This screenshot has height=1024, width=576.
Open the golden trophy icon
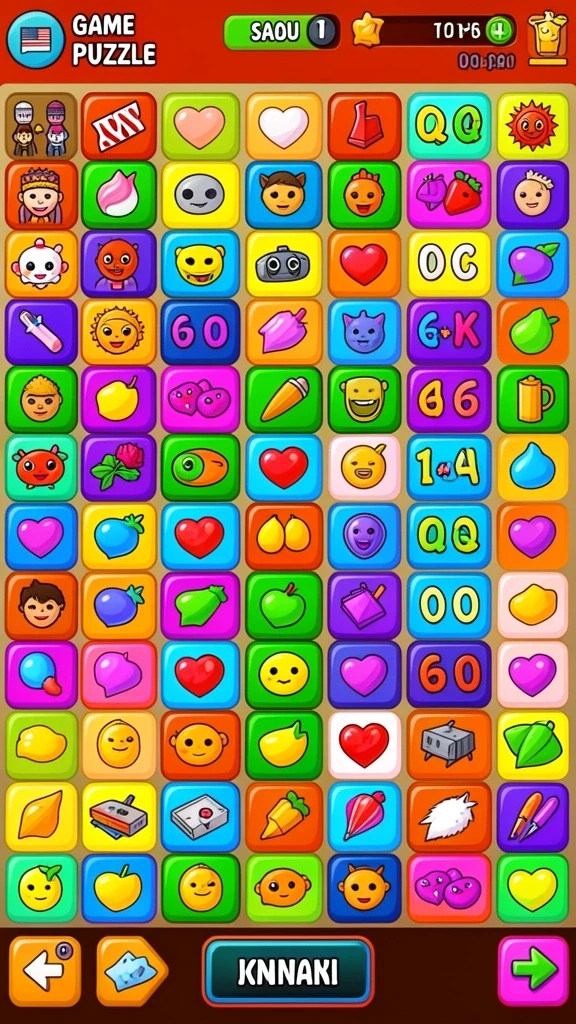pyautogui.click(x=548, y=38)
